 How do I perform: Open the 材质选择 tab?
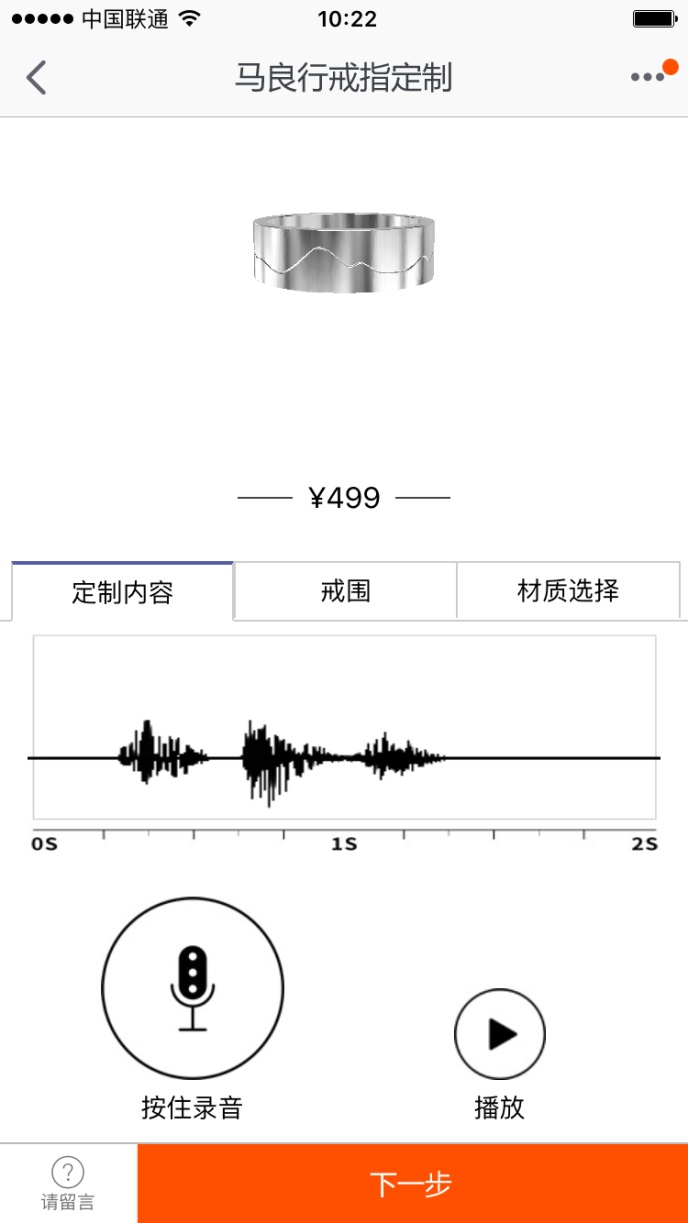point(568,590)
